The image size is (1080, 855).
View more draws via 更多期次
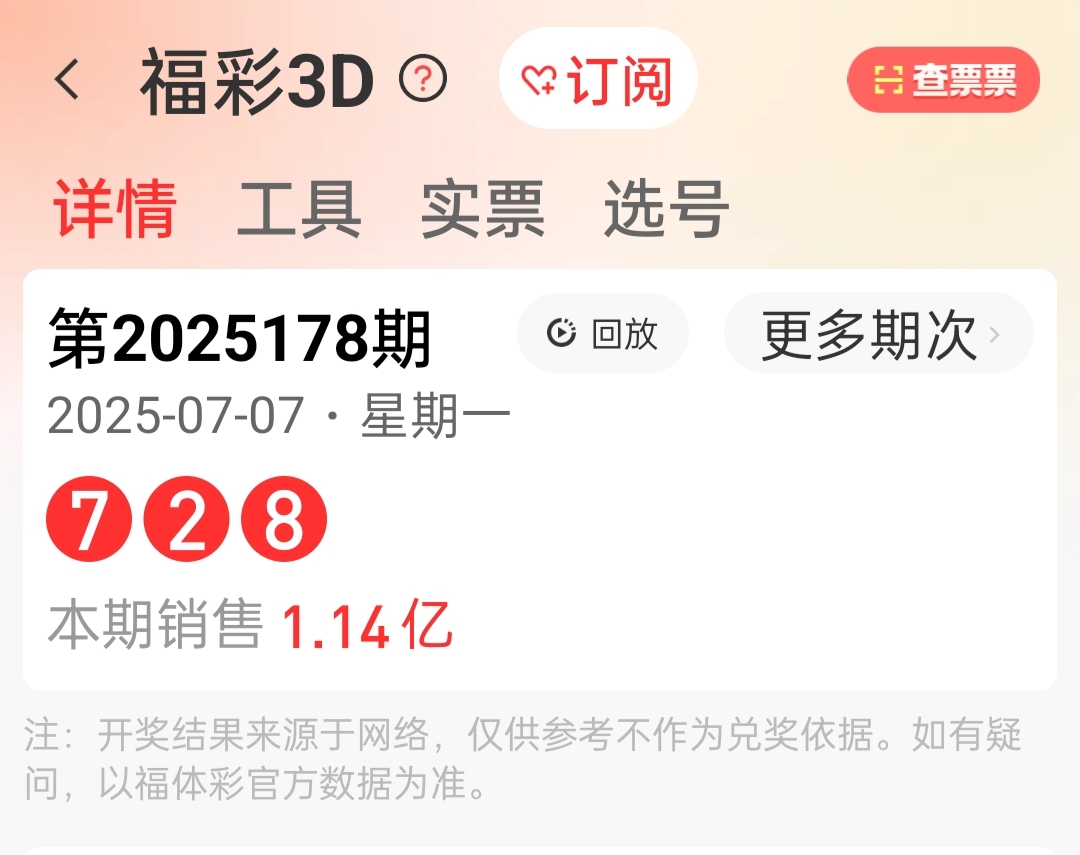click(878, 334)
